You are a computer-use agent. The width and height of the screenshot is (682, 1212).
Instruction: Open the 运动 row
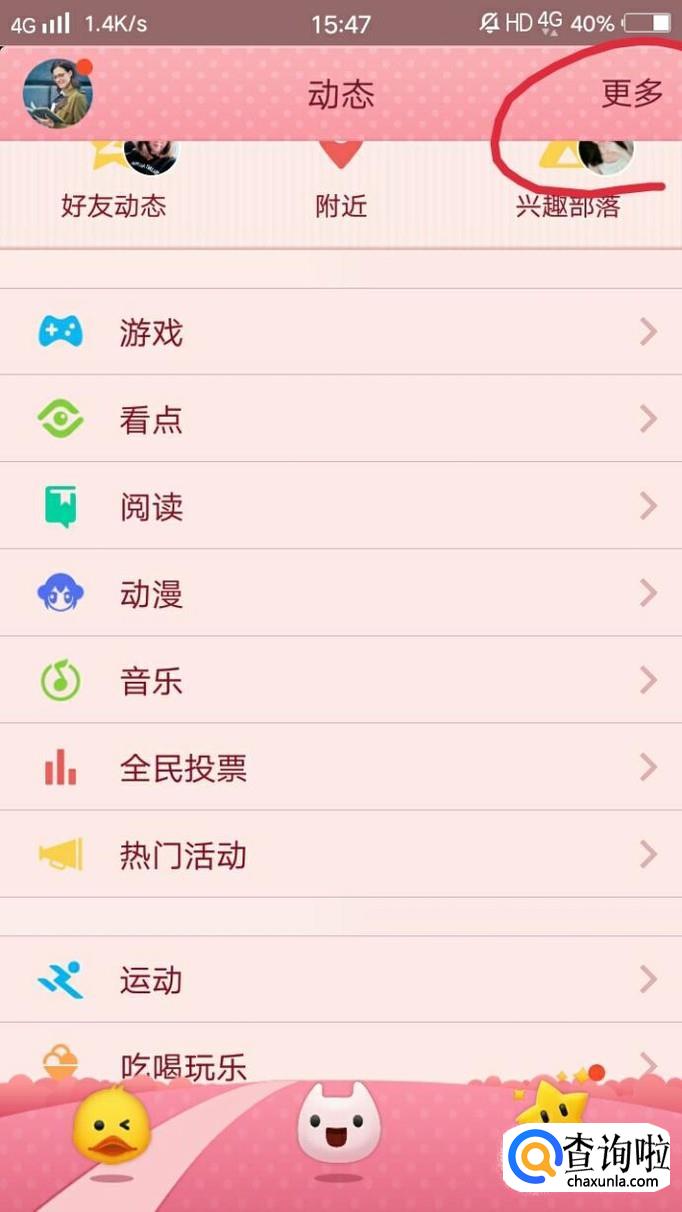[x=341, y=979]
